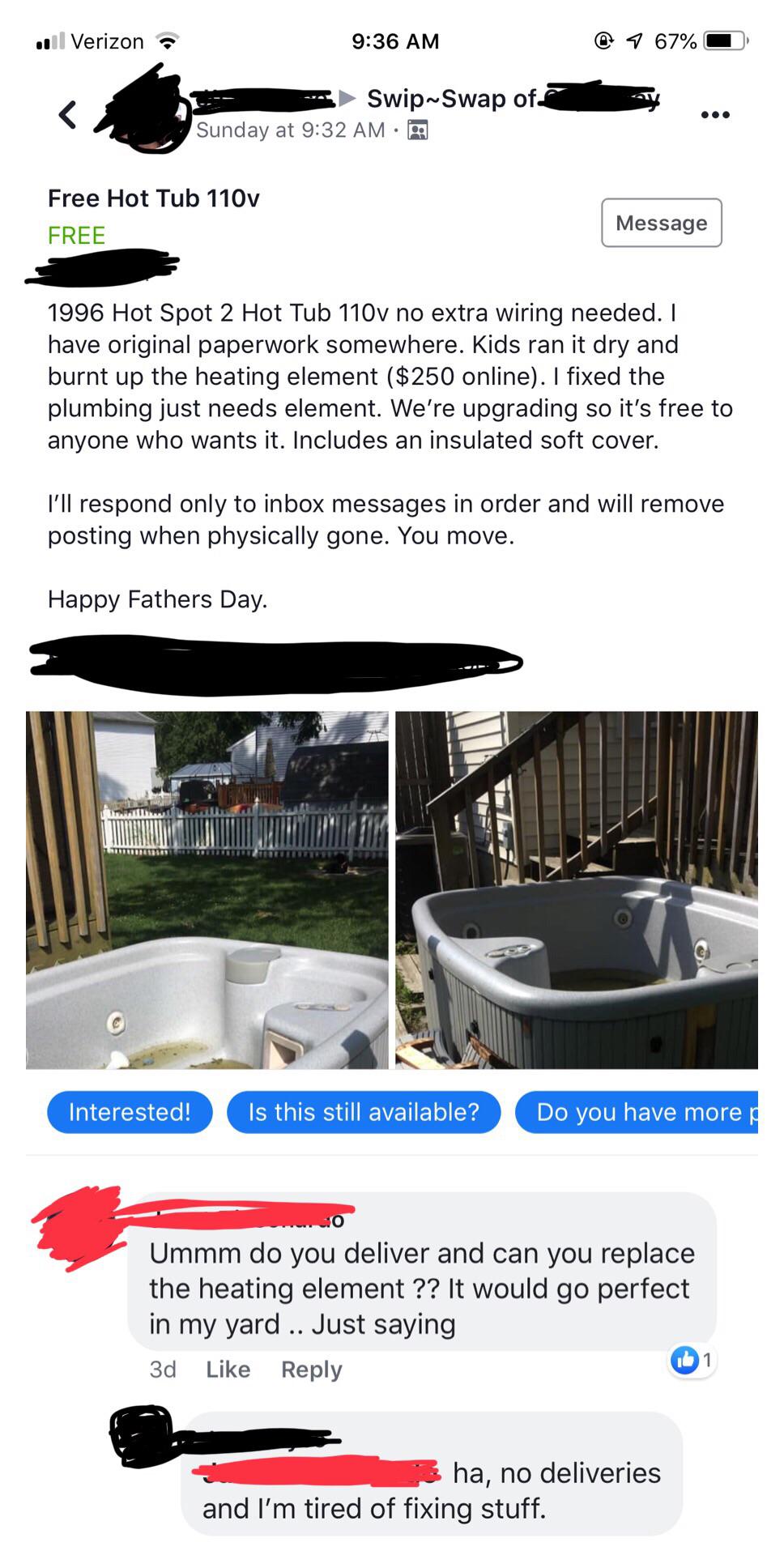Tap the battery indicator icon
784x1568 pixels.
pos(723,39)
